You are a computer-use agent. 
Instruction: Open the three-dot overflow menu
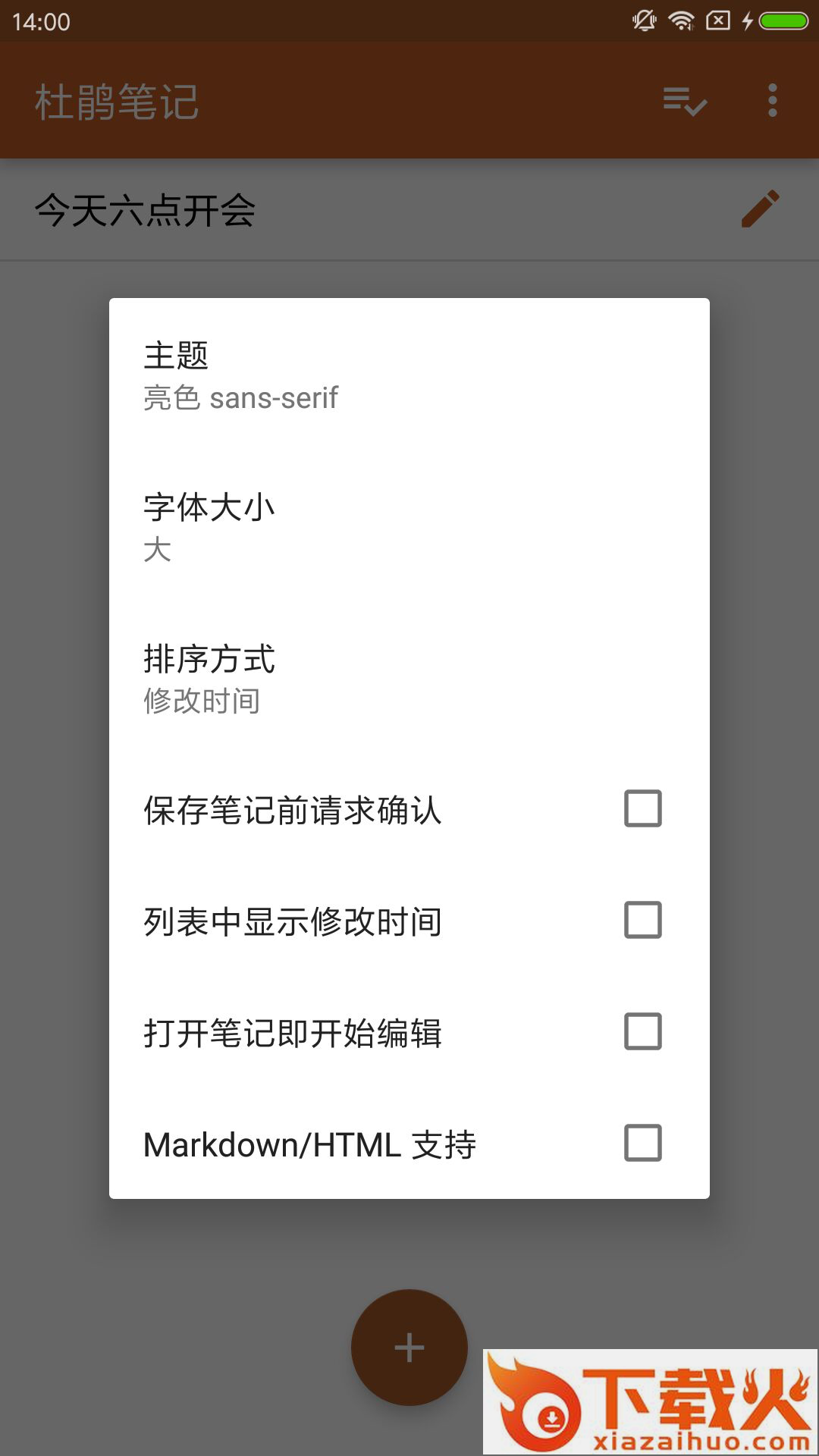click(772, 101)
